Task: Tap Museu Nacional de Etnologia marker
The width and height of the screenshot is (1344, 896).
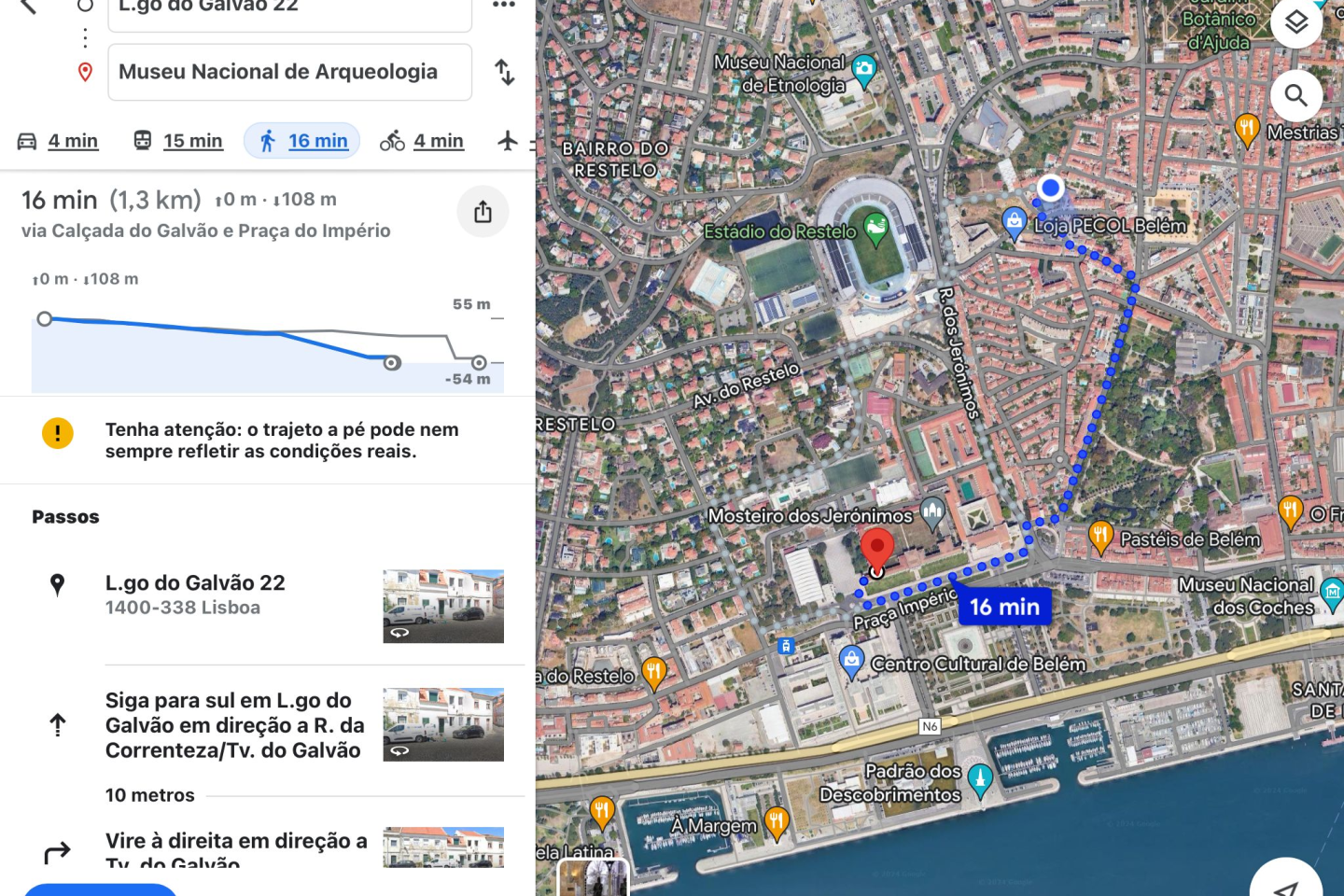Action: (x=864, y=69)
